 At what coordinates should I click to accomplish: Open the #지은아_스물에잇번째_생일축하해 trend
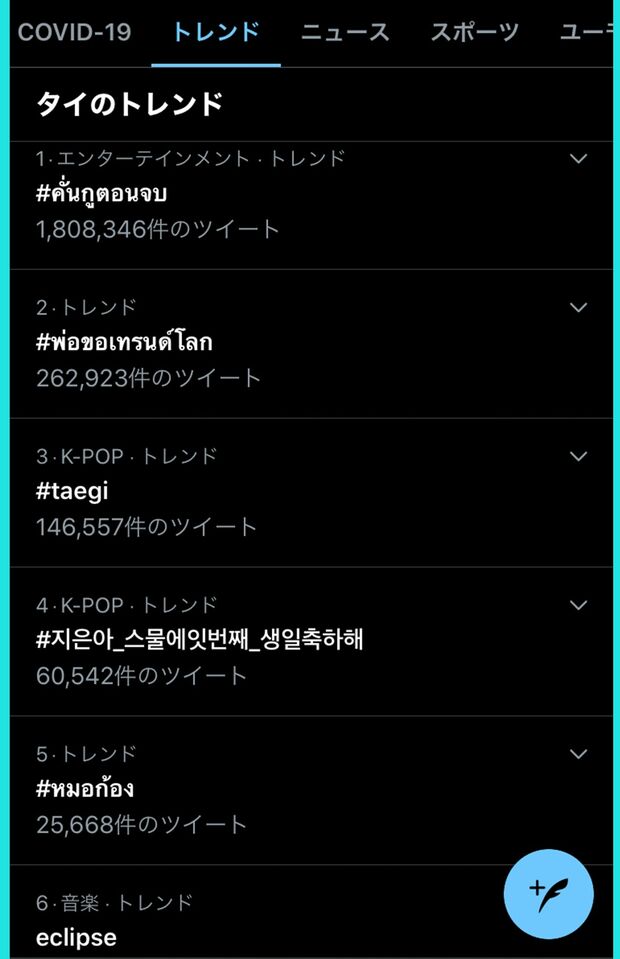pyautogui.click(x=199, y=640)
